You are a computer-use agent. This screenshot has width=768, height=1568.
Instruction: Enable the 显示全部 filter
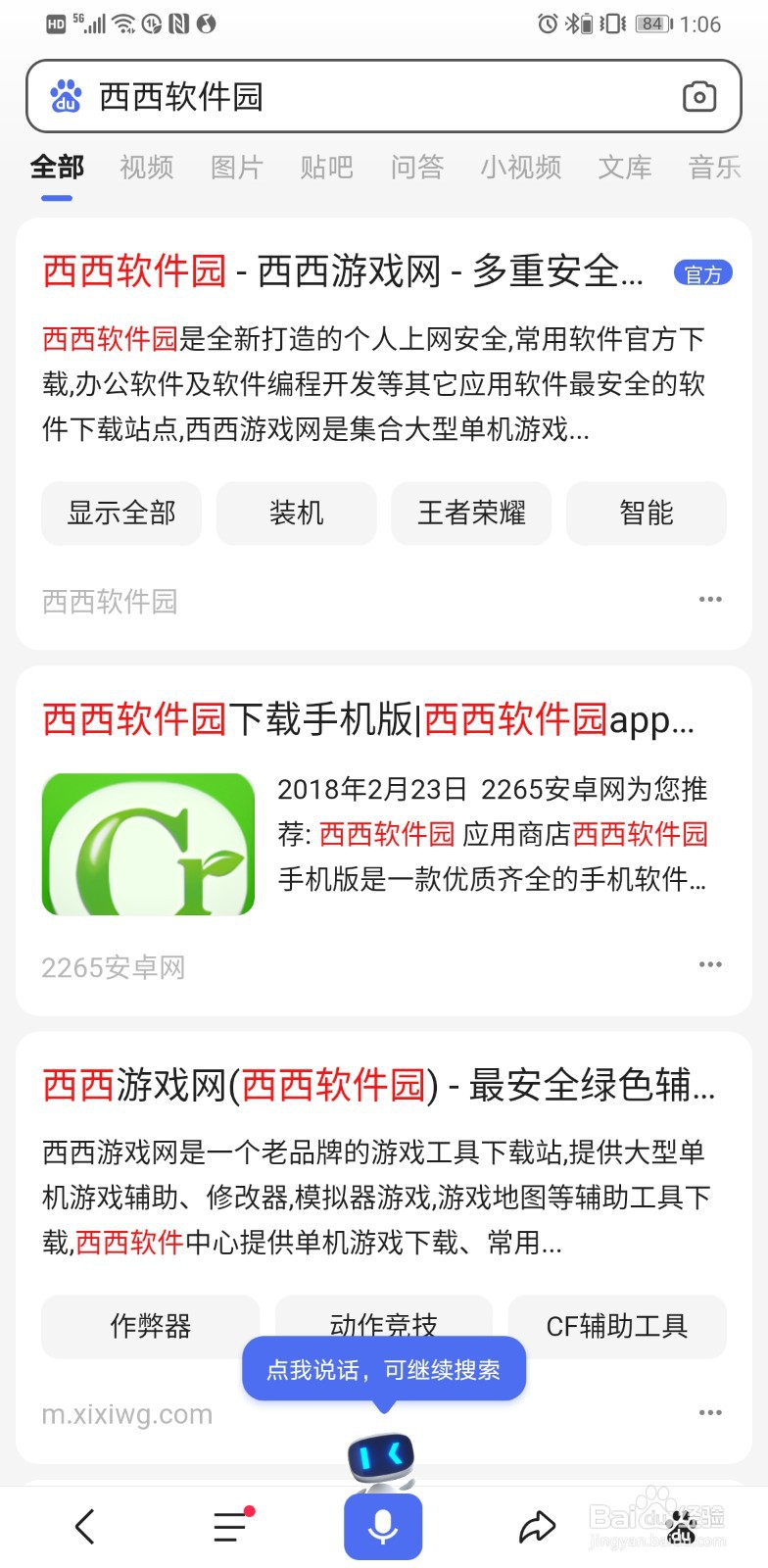(x=120, y=514)
